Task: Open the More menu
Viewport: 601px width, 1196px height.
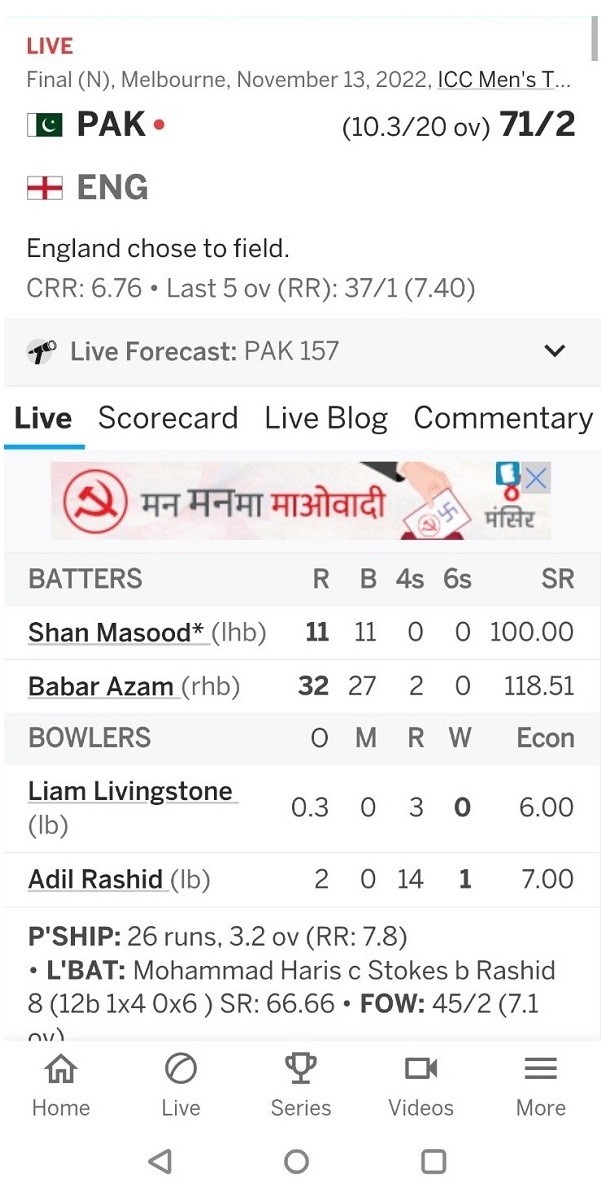Action: click(x=540, y=1085)
